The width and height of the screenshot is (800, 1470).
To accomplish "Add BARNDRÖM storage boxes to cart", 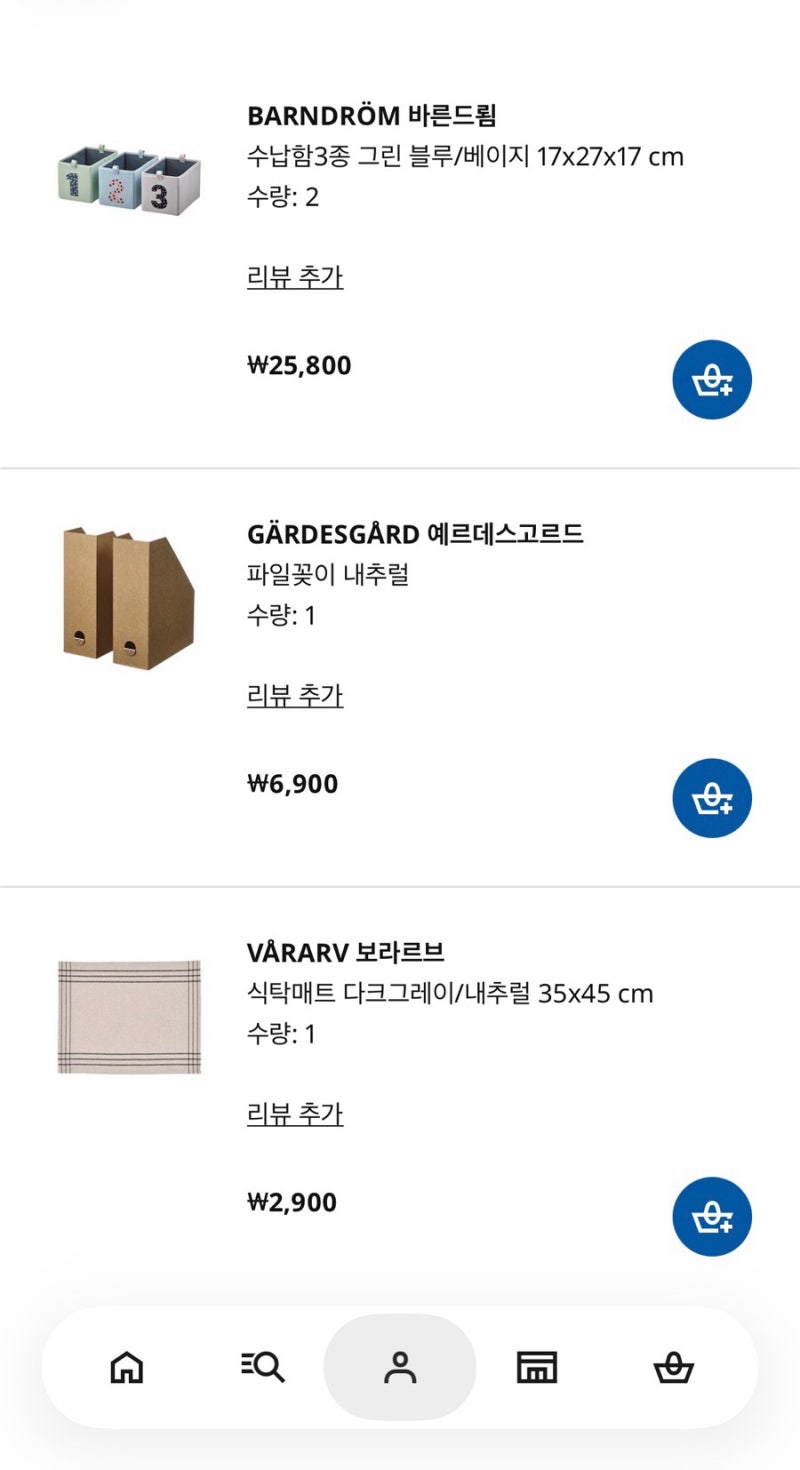I will (711, 380).
